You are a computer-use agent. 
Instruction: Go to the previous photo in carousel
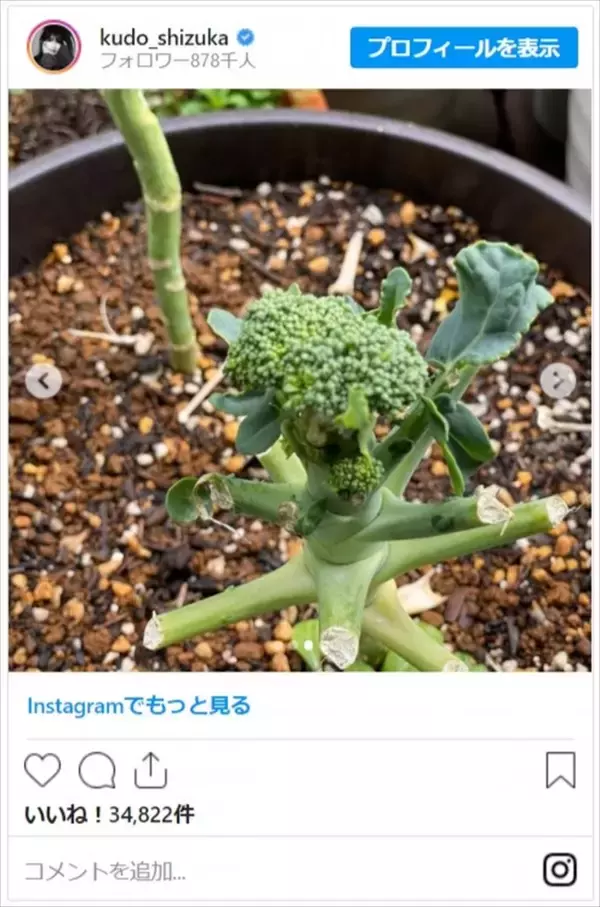43,381
